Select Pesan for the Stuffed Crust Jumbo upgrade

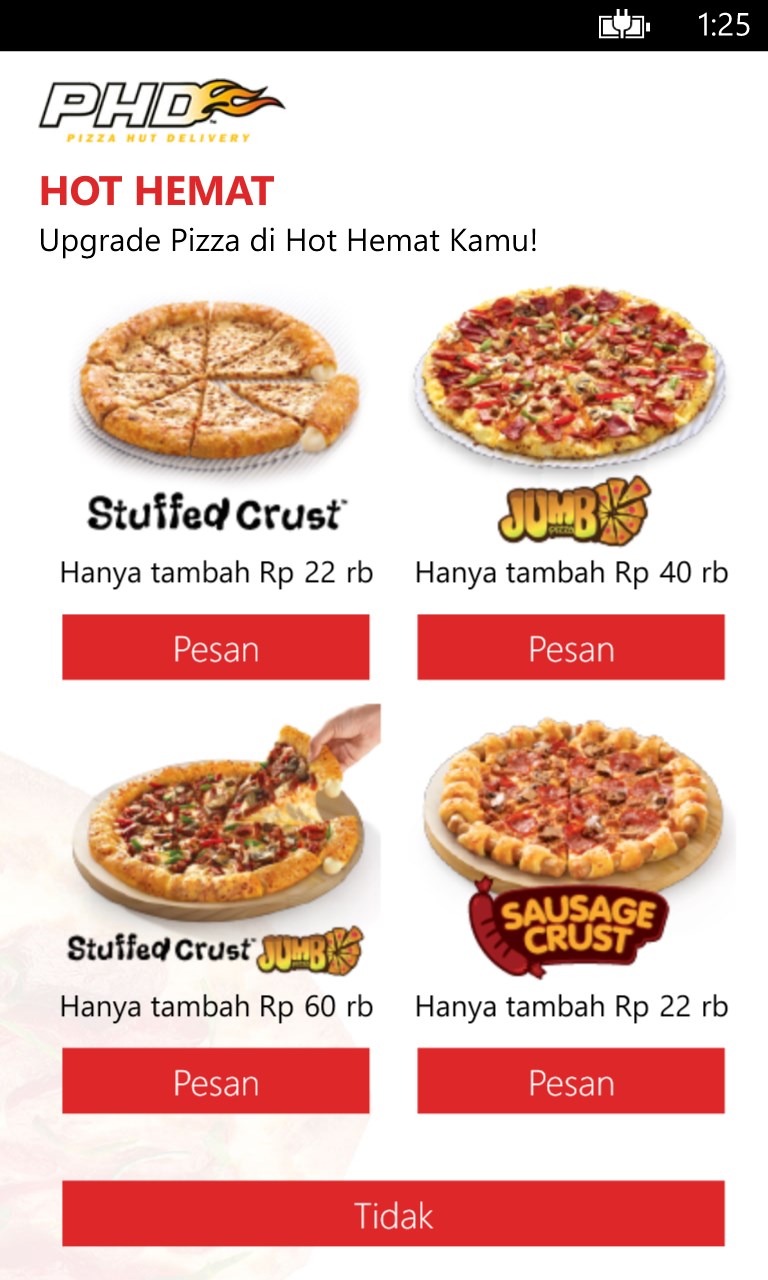coord(216,1081)
